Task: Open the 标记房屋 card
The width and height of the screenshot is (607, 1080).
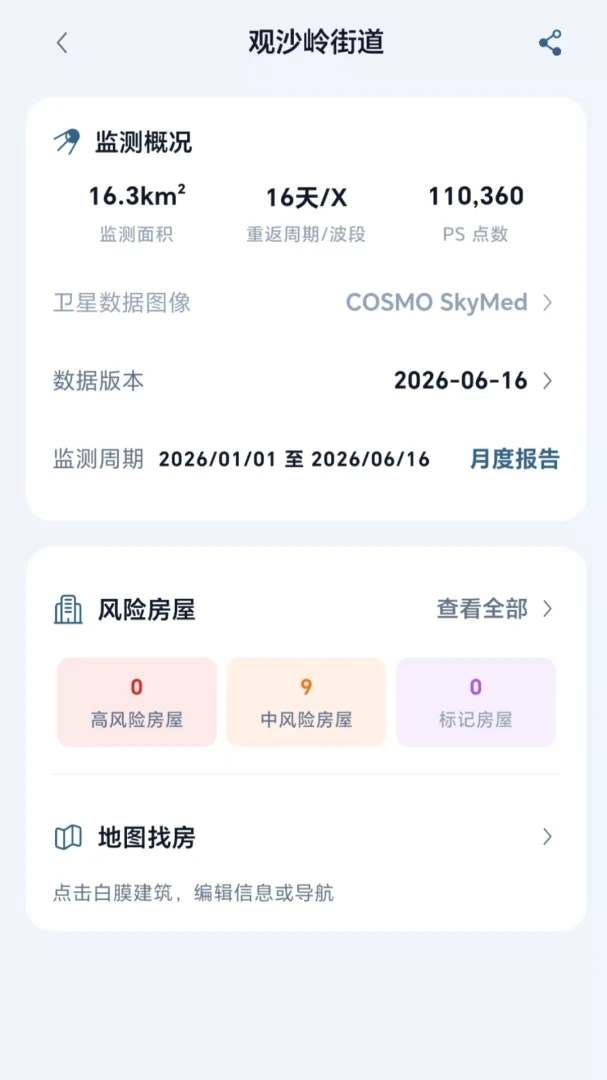Action: click(x=475, y=702)
